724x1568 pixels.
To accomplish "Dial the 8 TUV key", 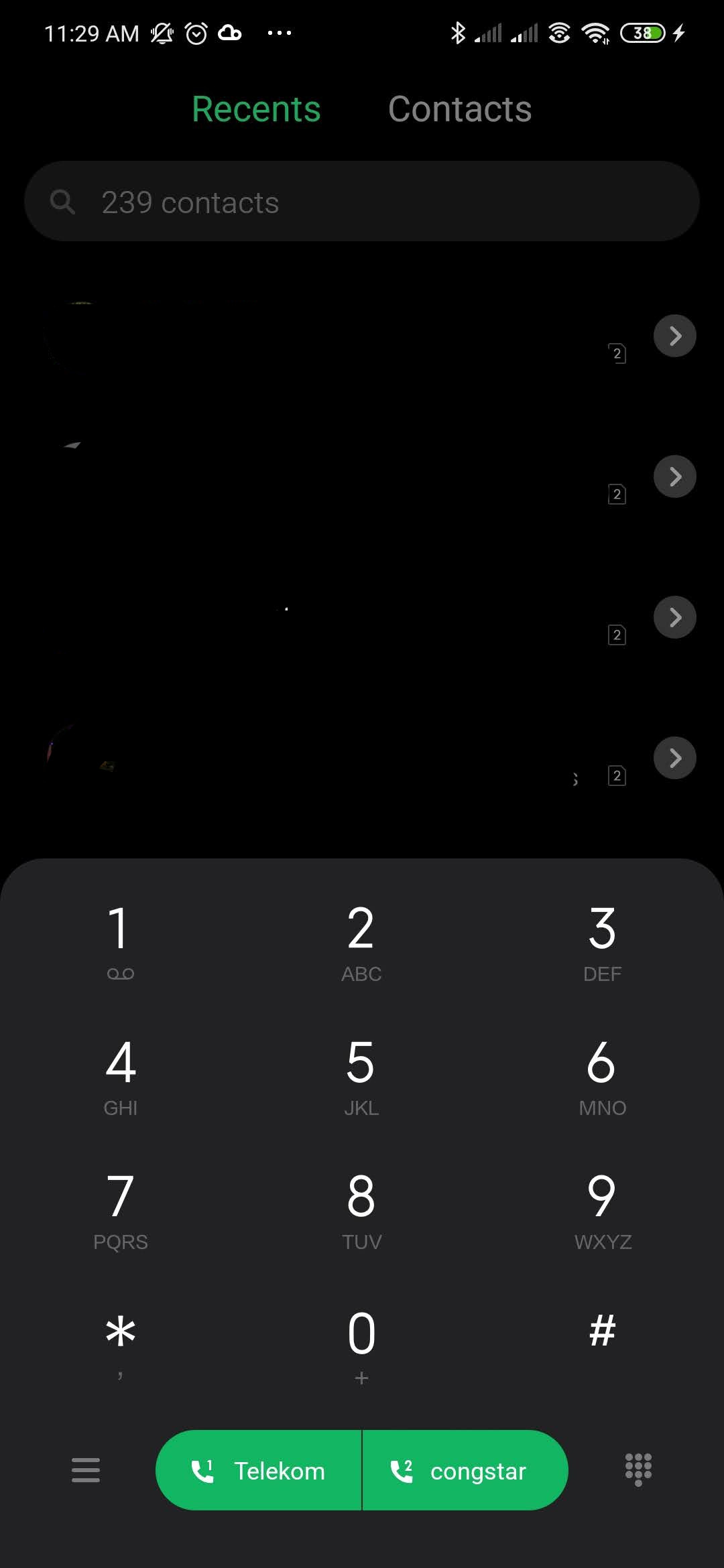I will coord(361,1210).
